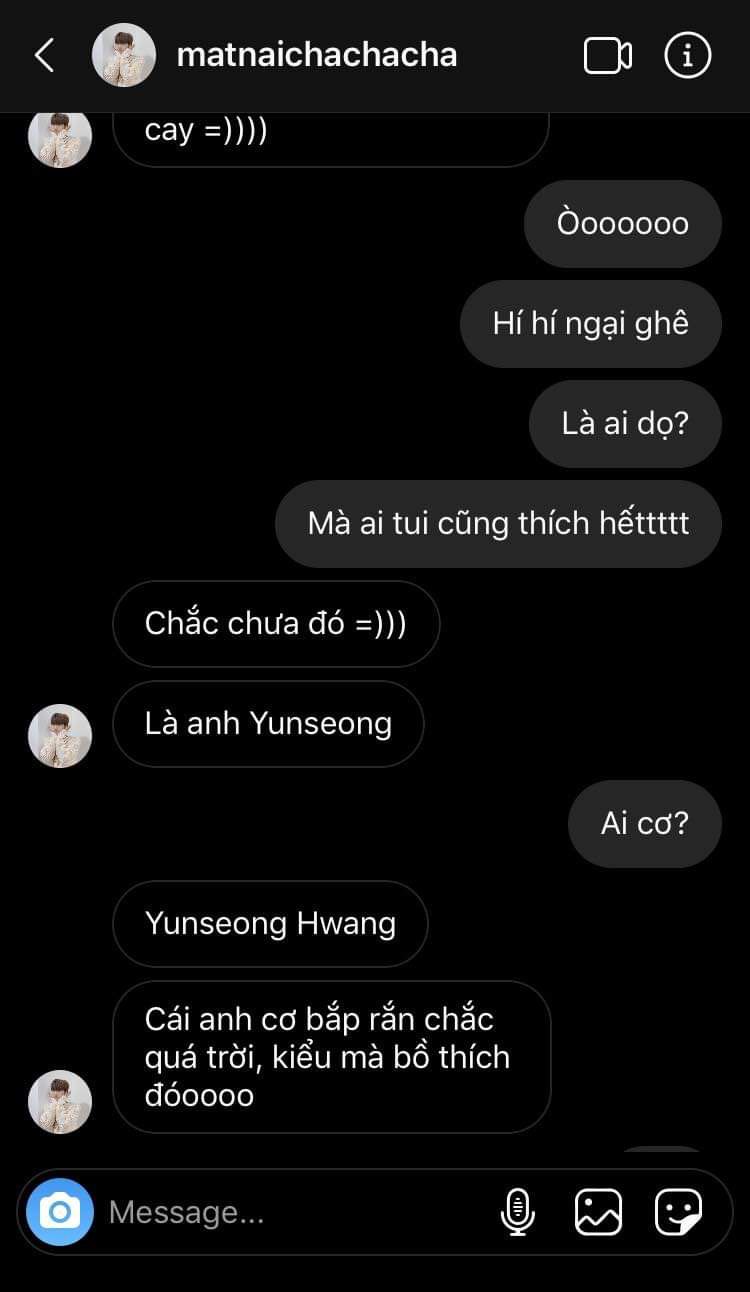
Task: Go back to the inbox
Action: click(x=44, y=56)
